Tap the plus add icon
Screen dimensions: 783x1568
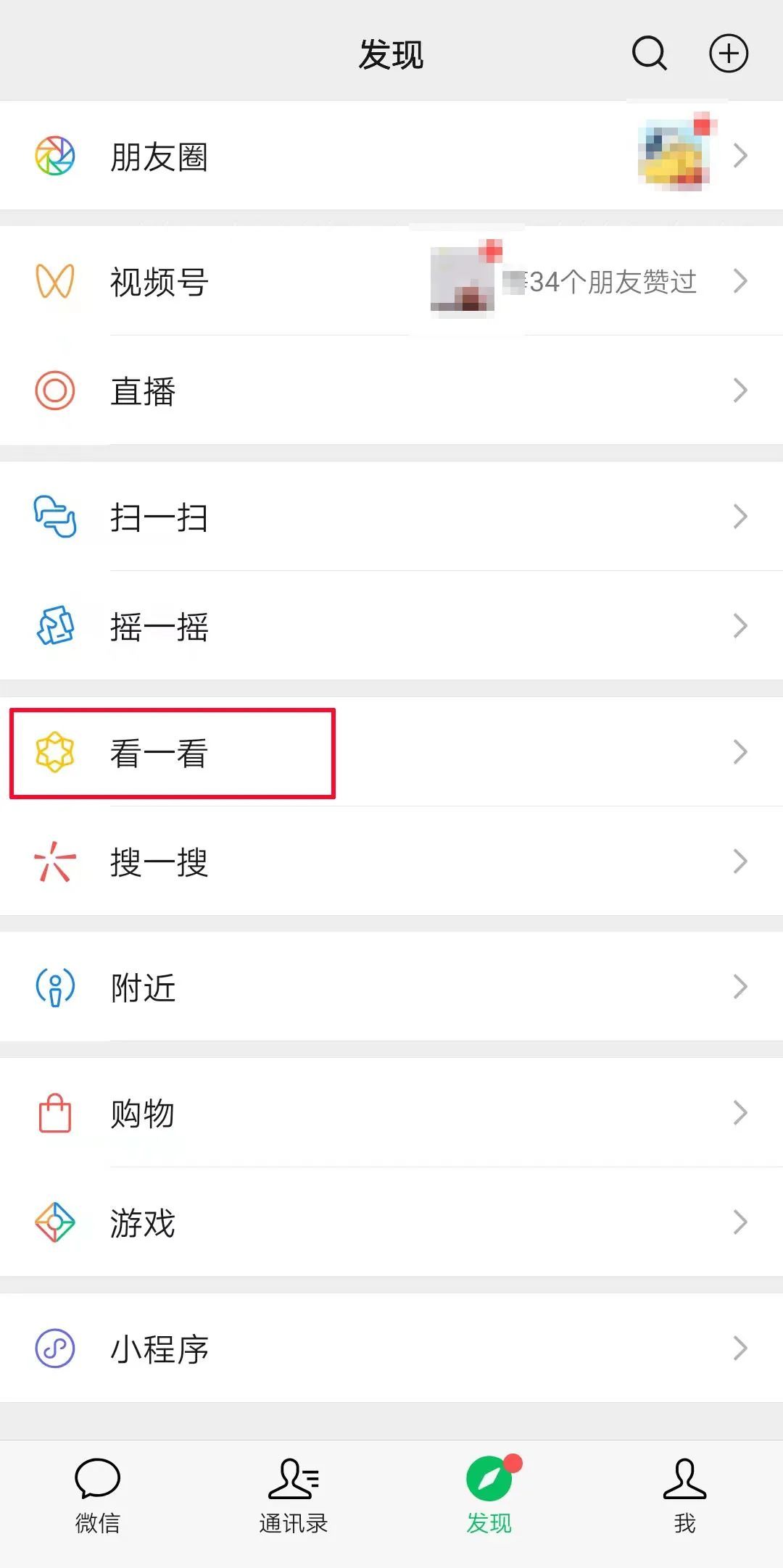728,54
